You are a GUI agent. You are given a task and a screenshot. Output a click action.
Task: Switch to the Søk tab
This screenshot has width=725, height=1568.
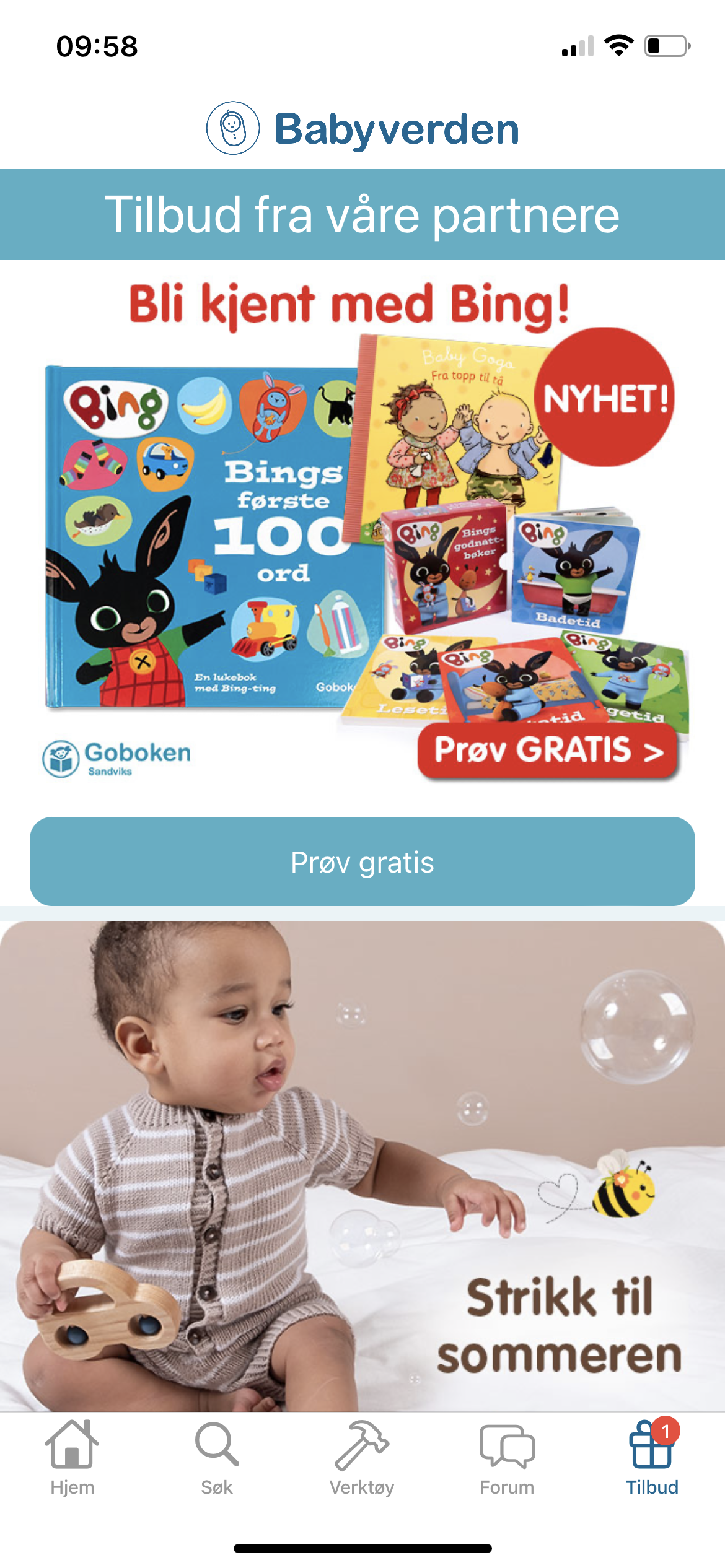coord(217,1458)
